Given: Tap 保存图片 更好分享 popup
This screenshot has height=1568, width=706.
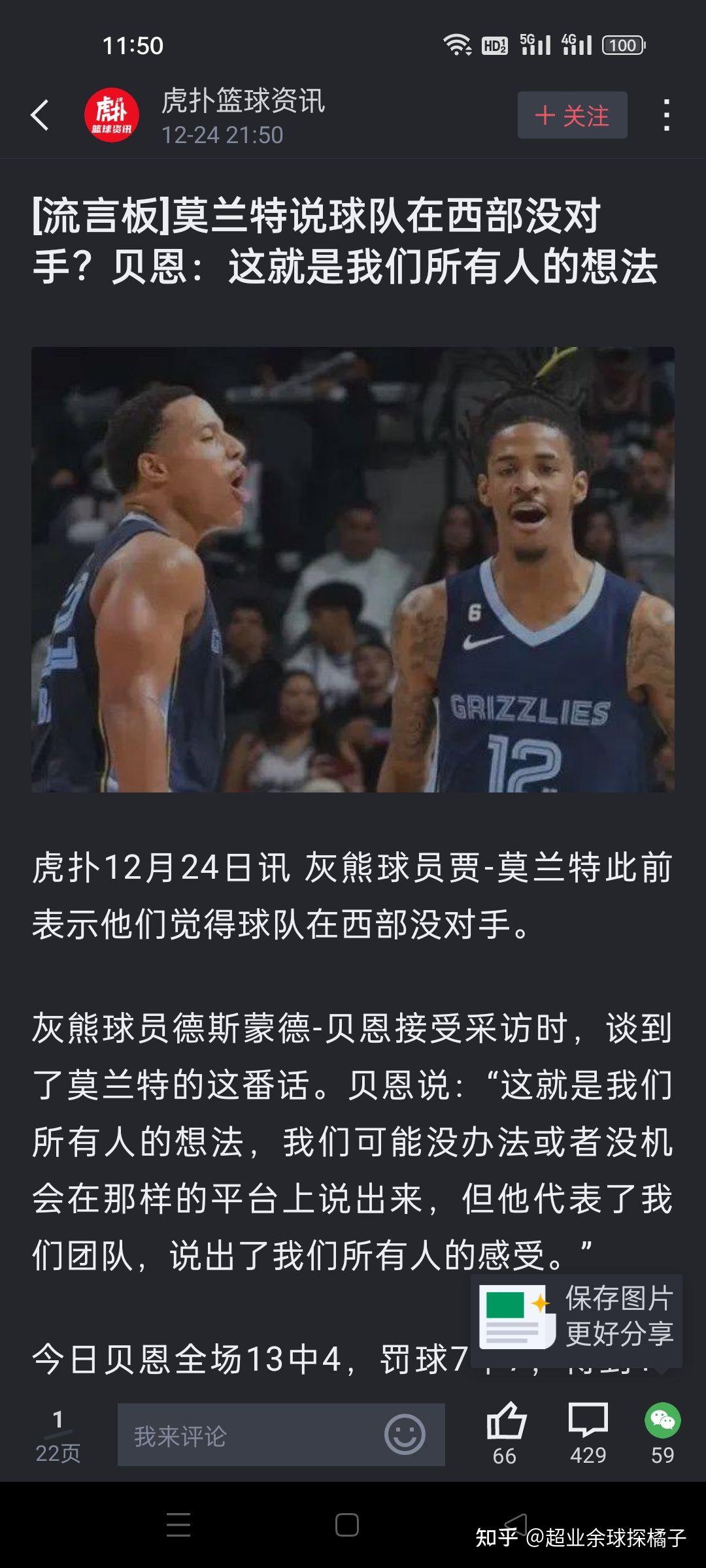Looking at the screenshot, I should [577, 1316].
